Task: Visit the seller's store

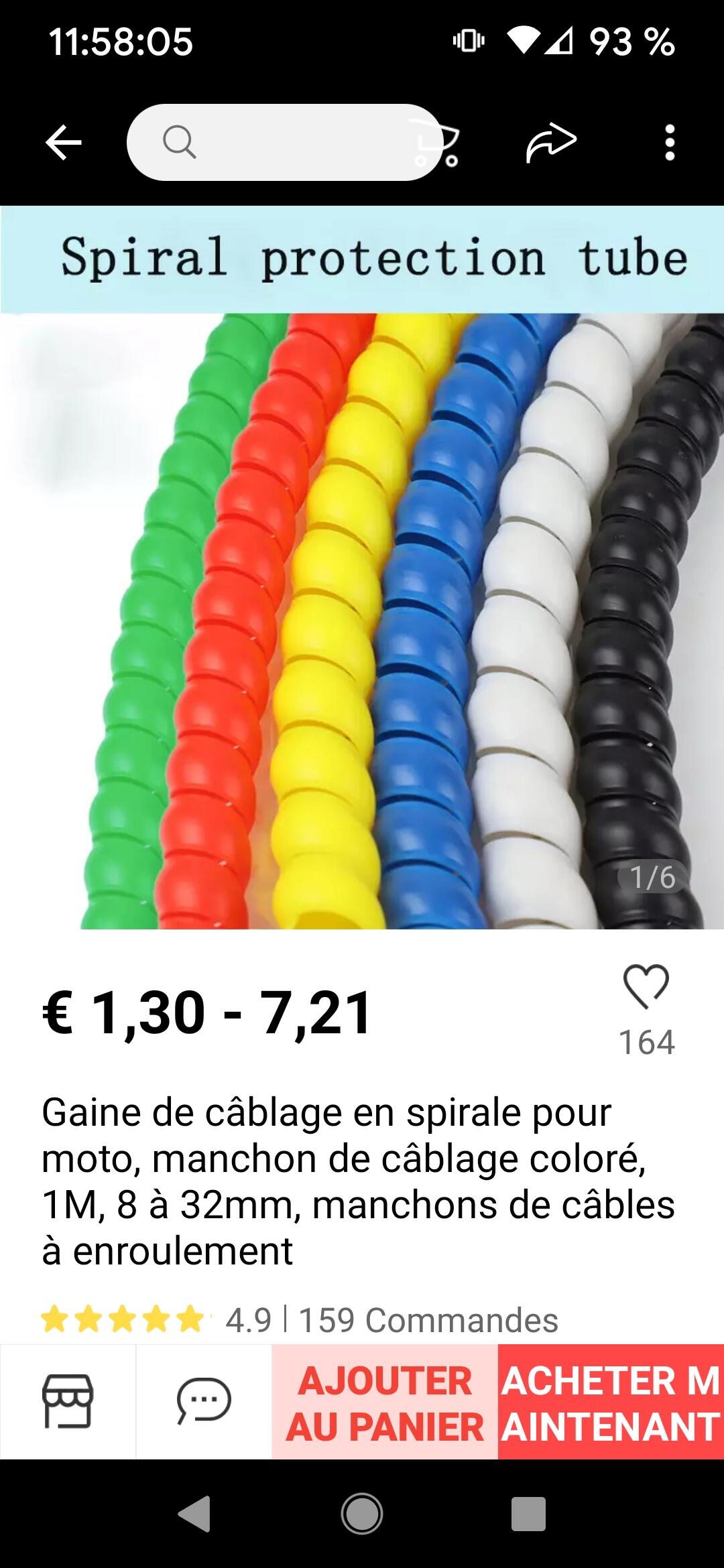Action: click(68, 1401)
